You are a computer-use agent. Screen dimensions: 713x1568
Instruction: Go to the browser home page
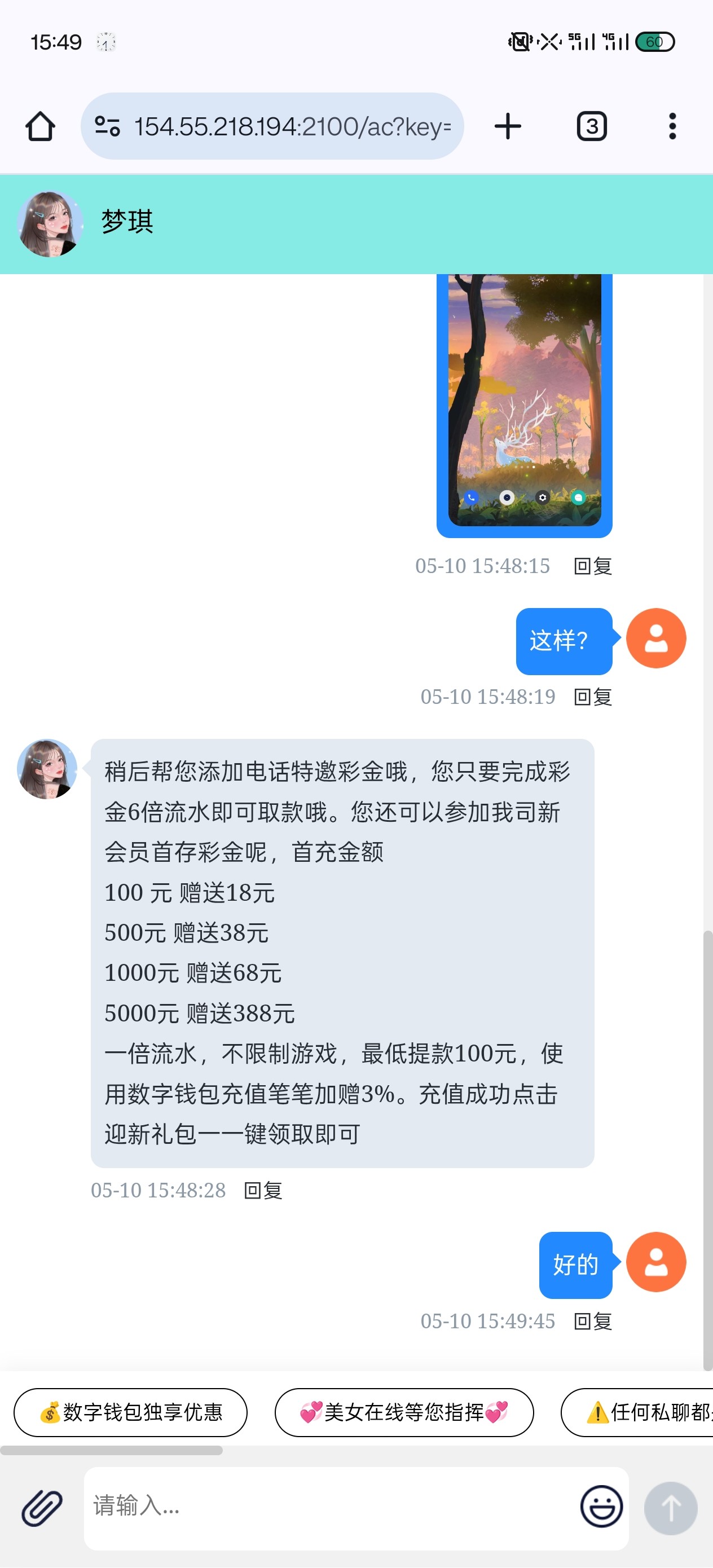pyautogui.click(x=40, y=126)
